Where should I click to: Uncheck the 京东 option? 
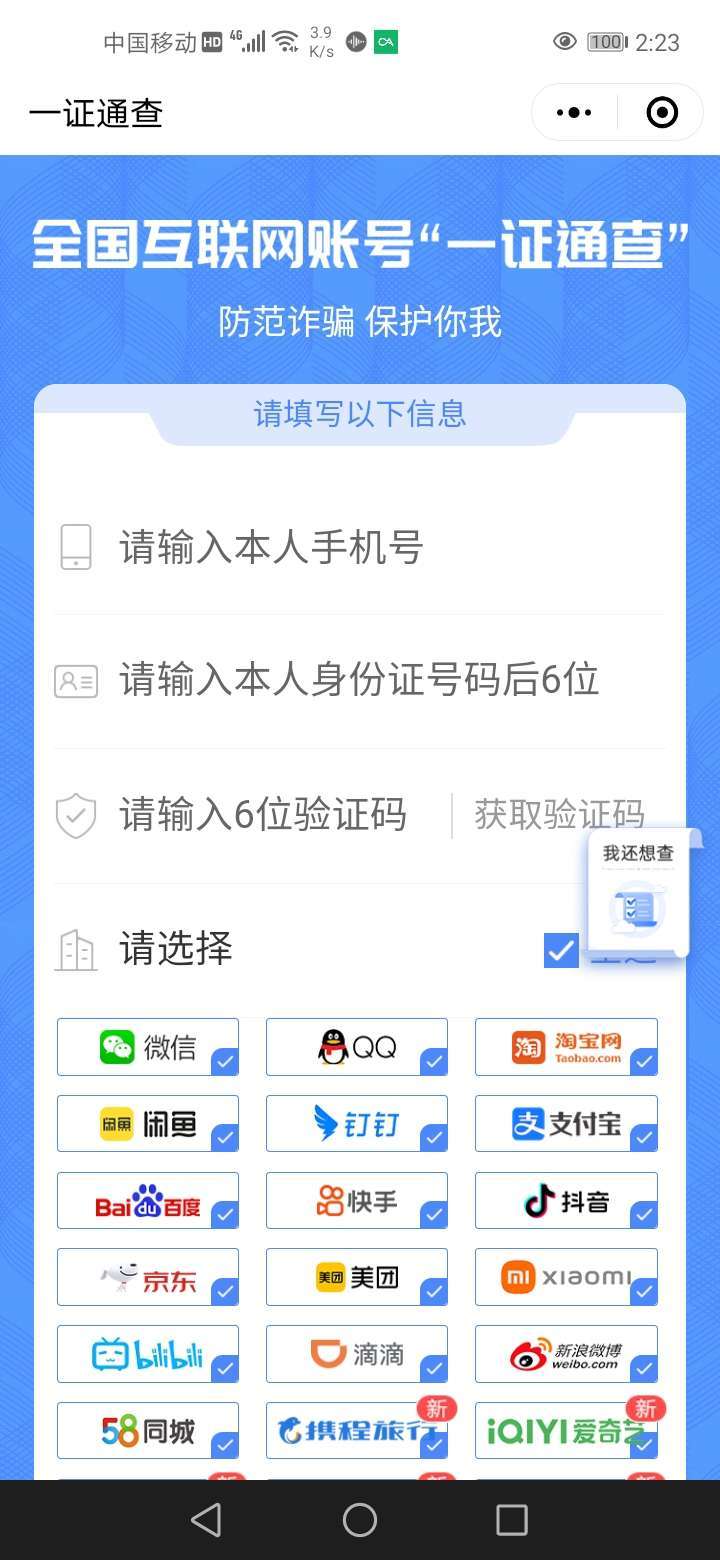(148, 1277)
